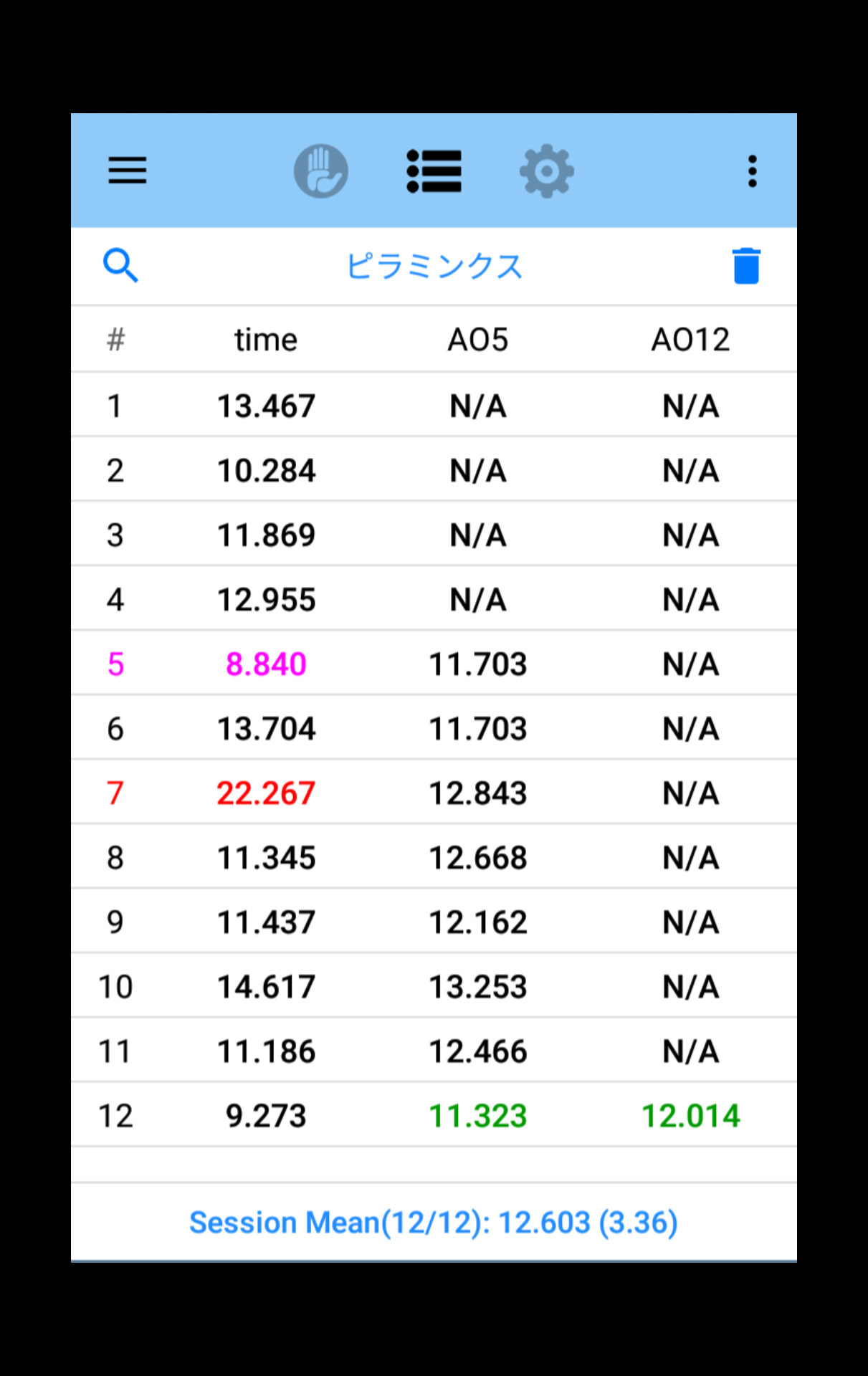This screenshot has height=1376, width=868.
Task: Delete solves with the trash icon
Action: pyautogui.click(x=746, y=266)
